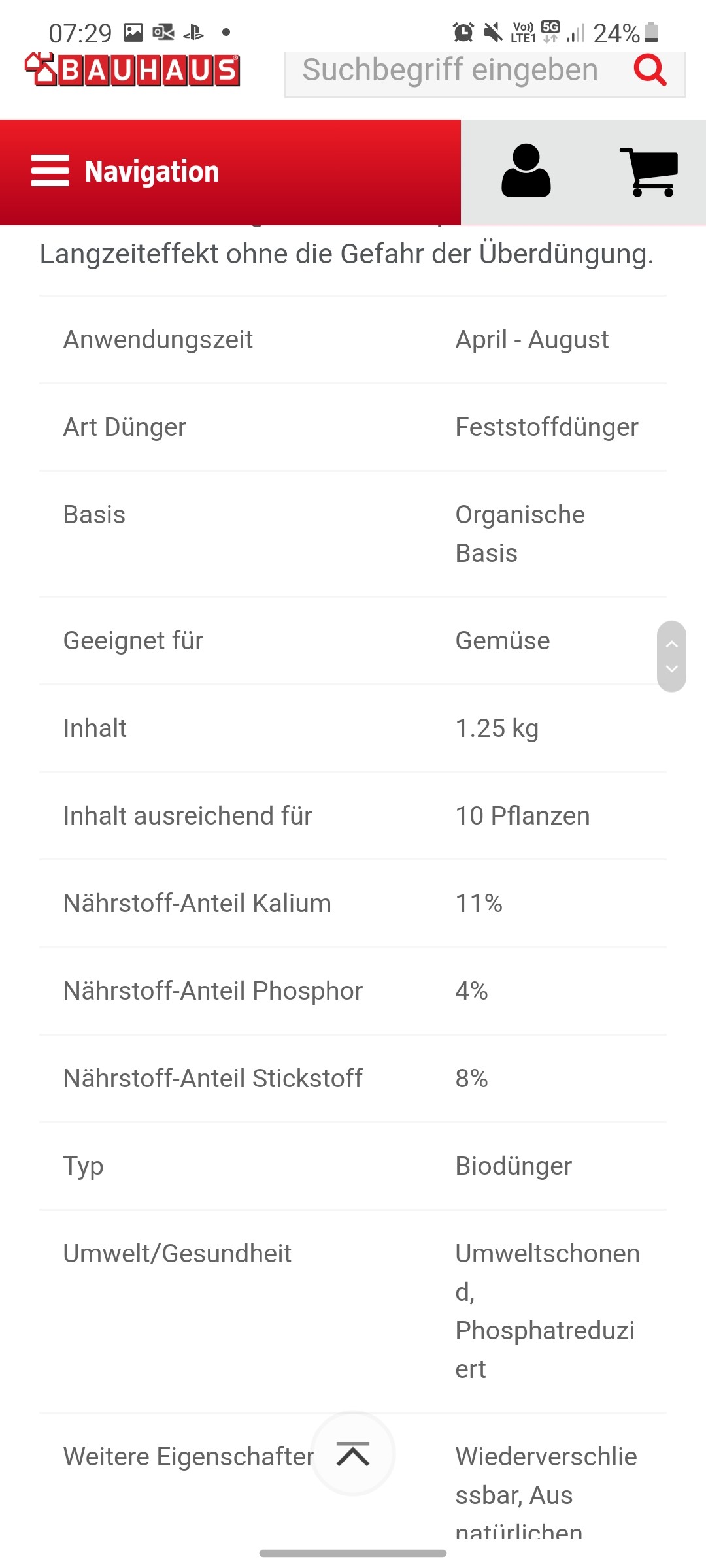Screen dimensions: 706x1568
Task: Open the user account icon
Action: (526, 171)
